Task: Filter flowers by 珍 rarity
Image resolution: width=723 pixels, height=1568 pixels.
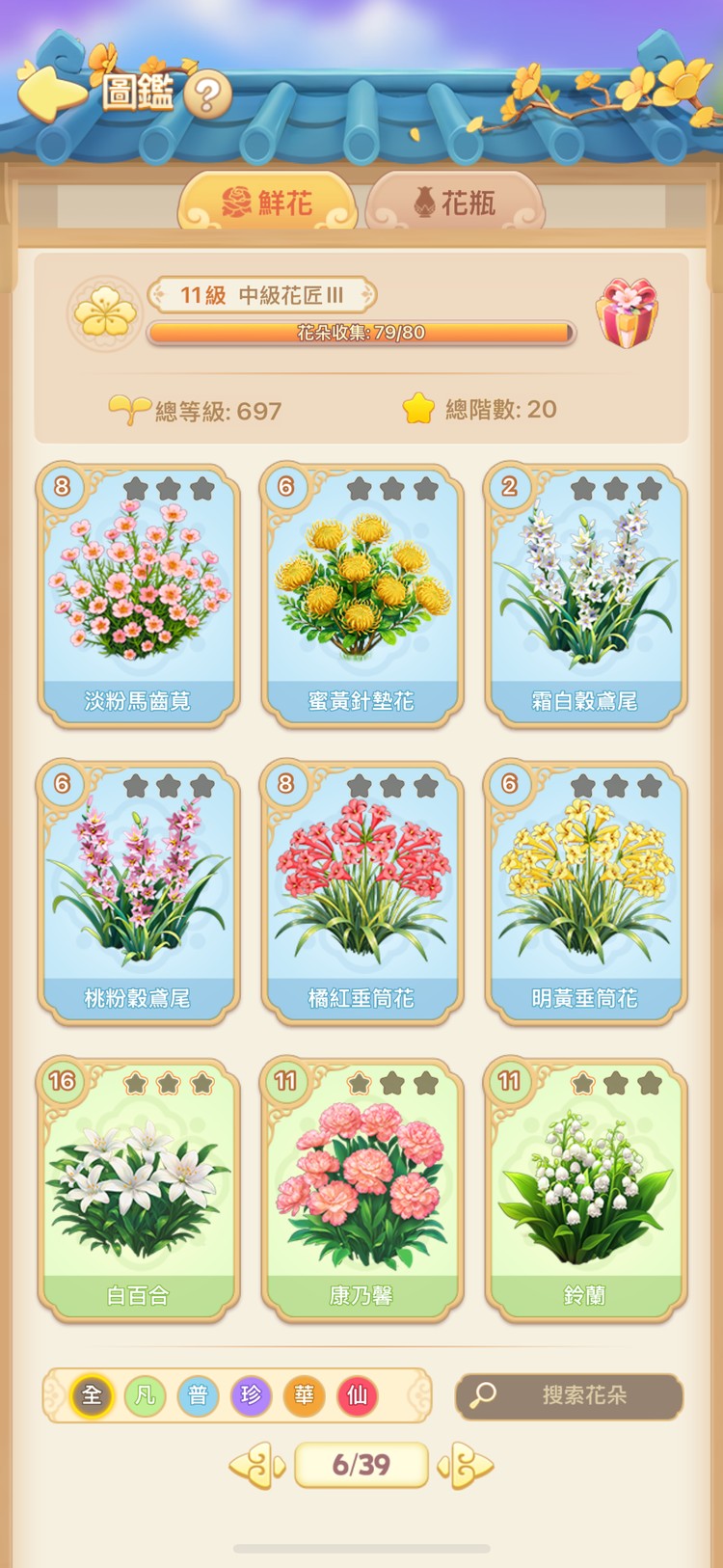Action: tap(251, 1395)
